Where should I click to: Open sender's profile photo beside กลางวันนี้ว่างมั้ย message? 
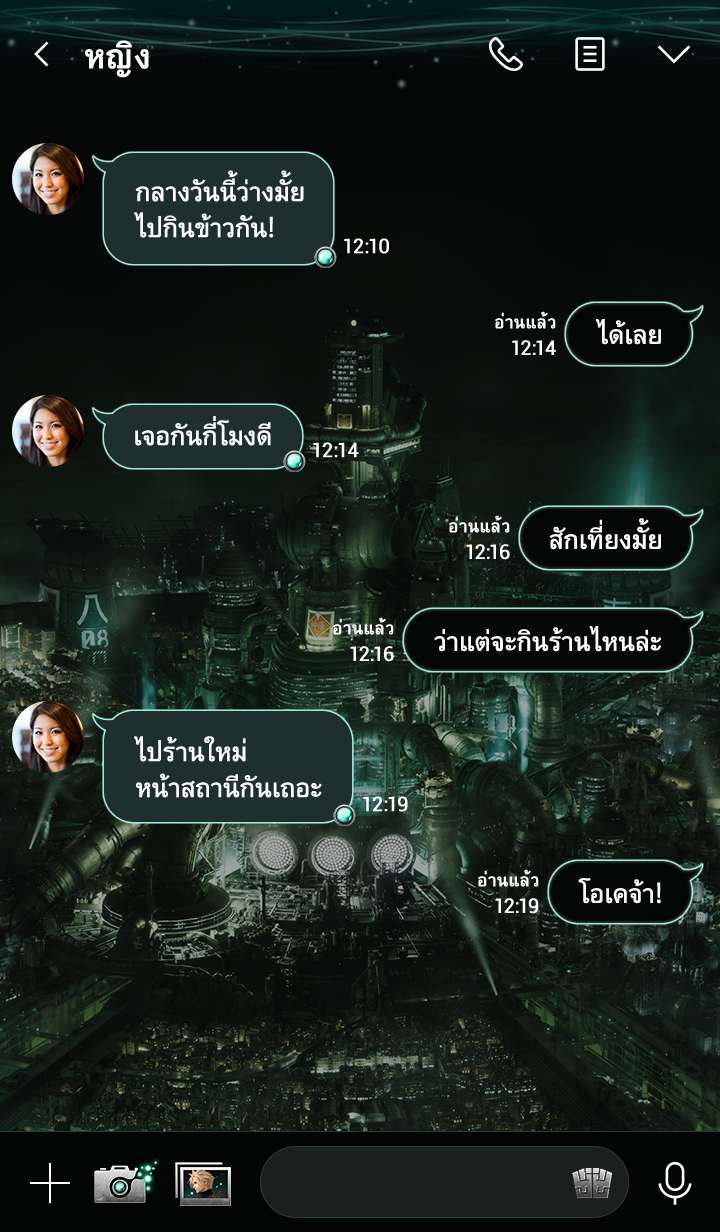[x=48, y=179]
